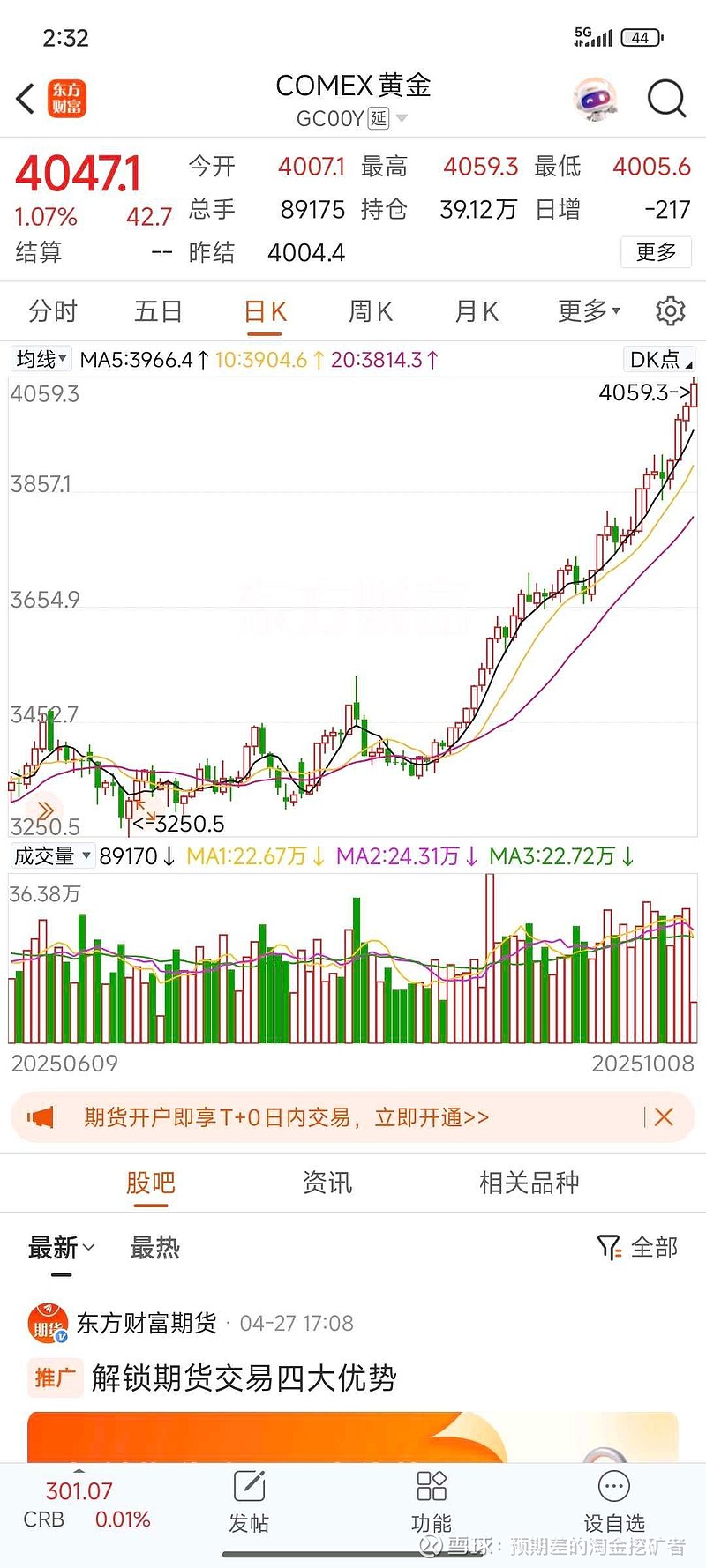Select the 月K chart tab
The height and width of the screenshot is (1568, 706).
(477, 311)
